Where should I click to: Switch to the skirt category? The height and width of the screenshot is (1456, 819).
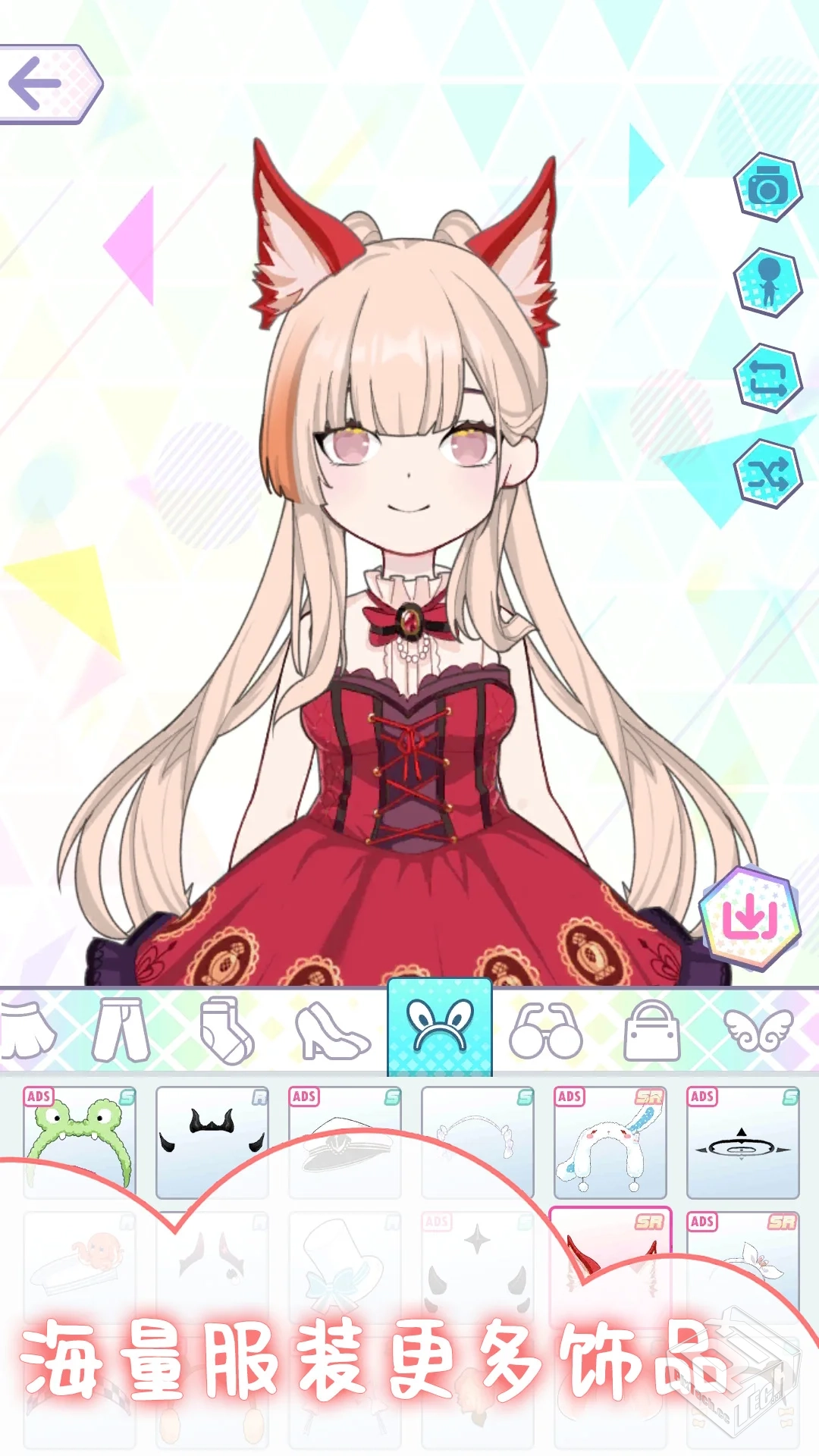click(x=27, y=1031)
